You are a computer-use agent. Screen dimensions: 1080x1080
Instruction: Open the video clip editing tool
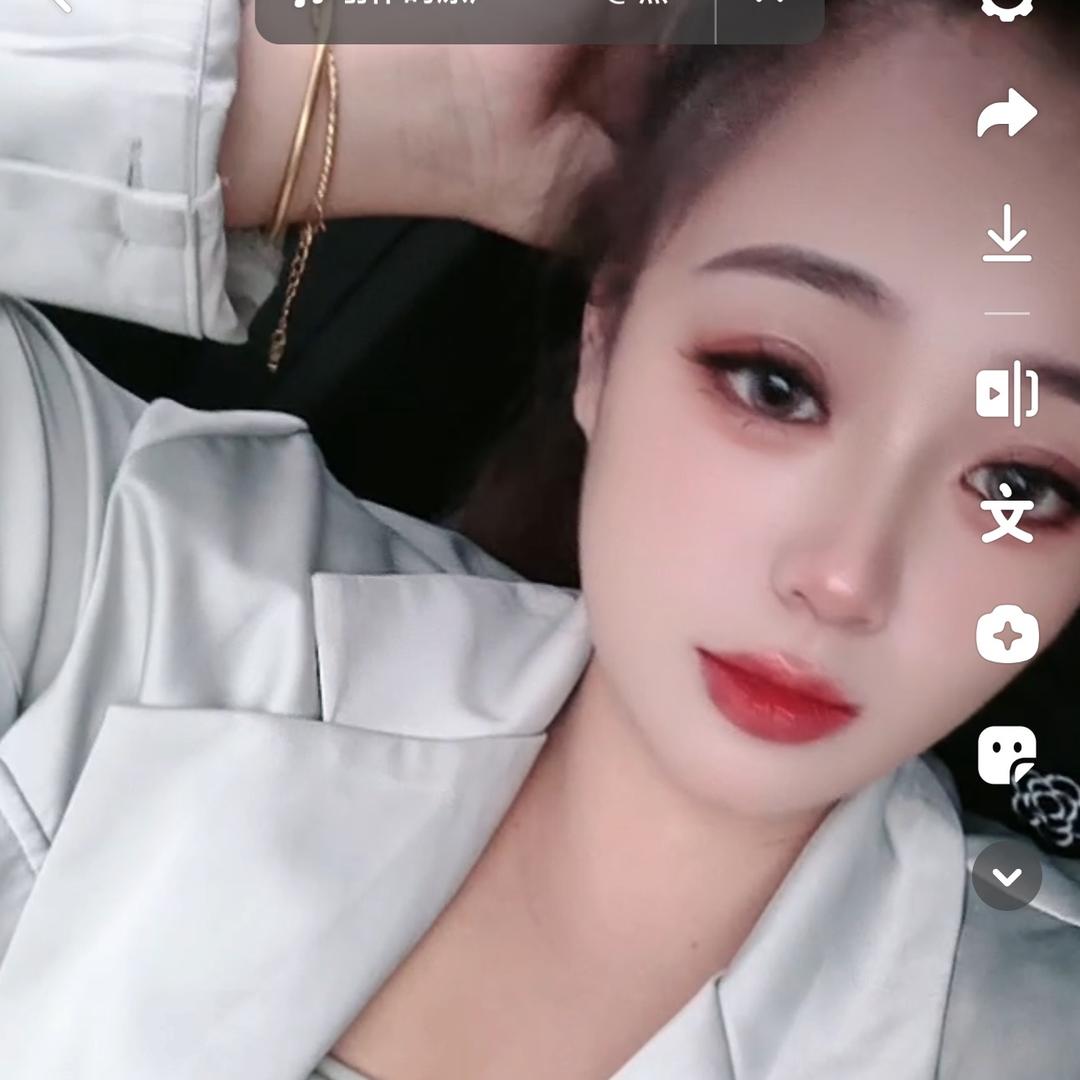[x=1006, y=393]
